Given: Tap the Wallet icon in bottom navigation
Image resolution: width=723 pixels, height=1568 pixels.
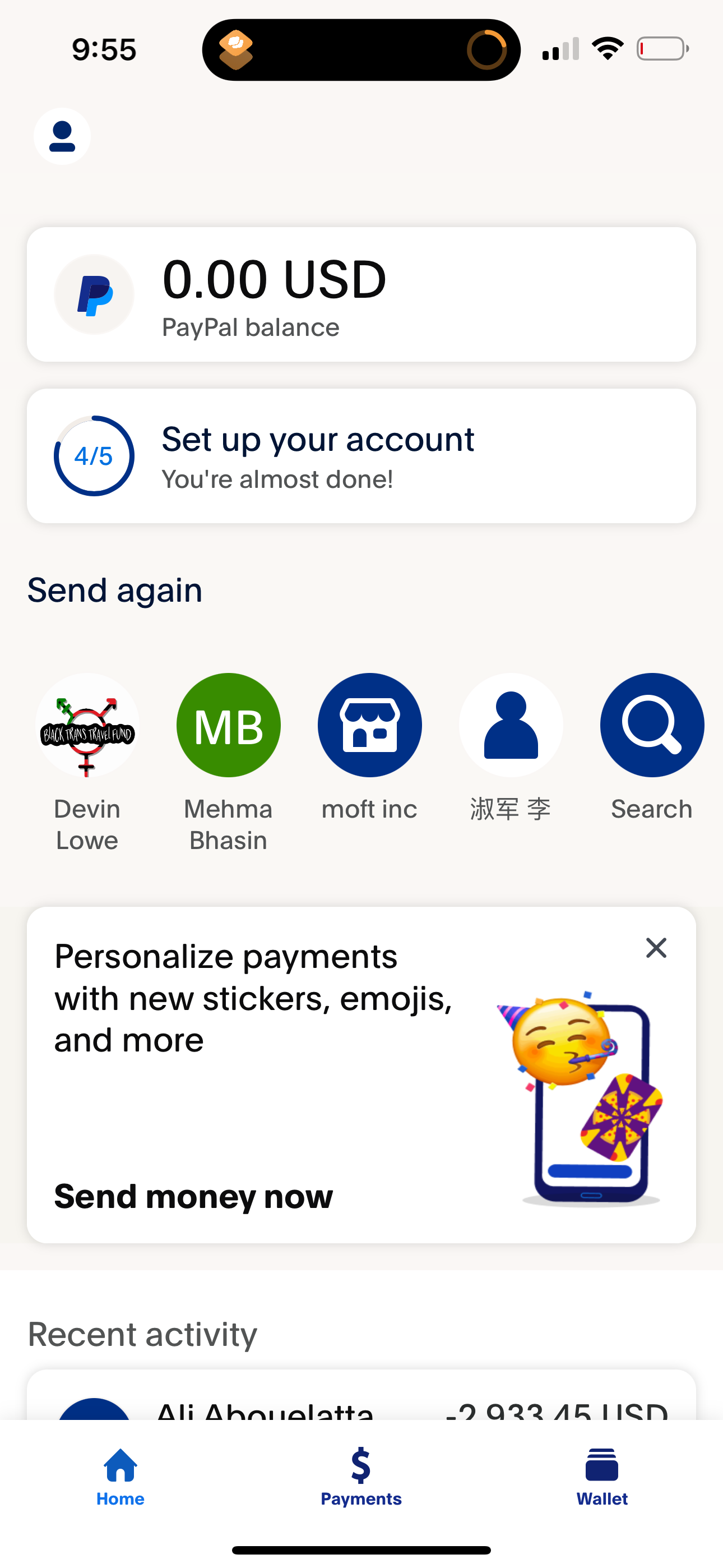Looking at the screenshot, I should (x=601, y=1463).
